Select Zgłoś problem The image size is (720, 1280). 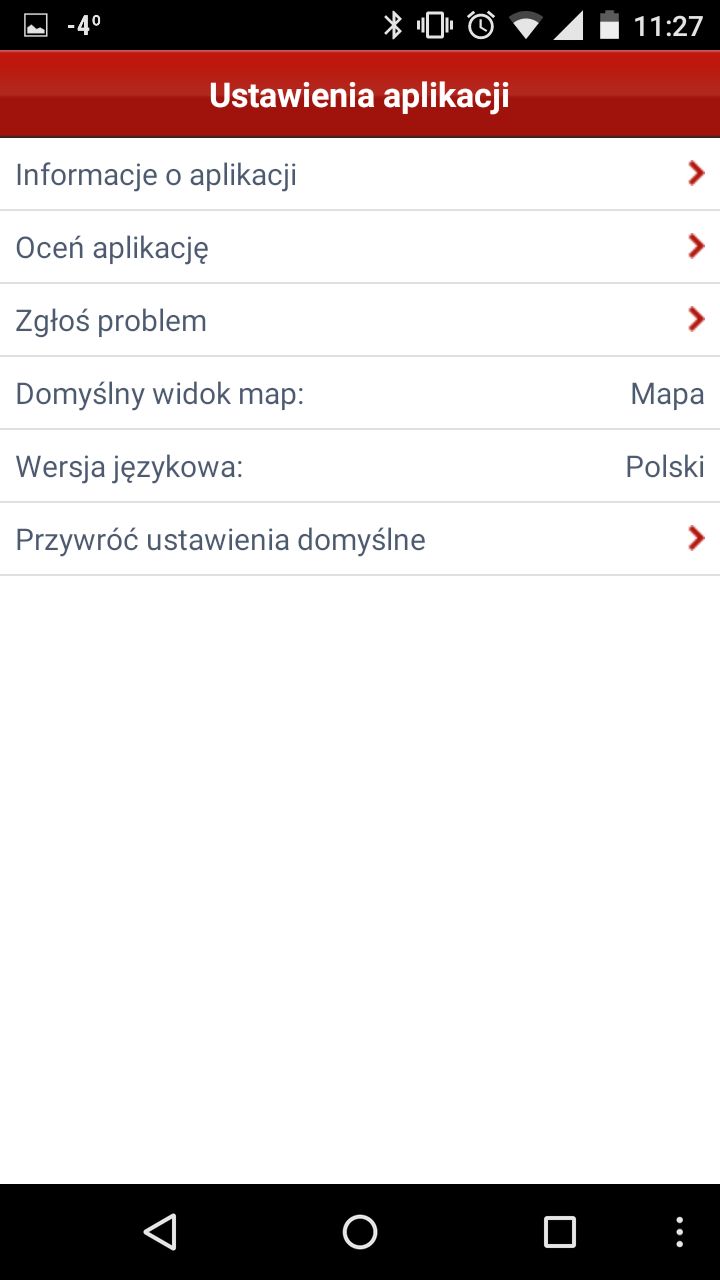tap(360, 320)
